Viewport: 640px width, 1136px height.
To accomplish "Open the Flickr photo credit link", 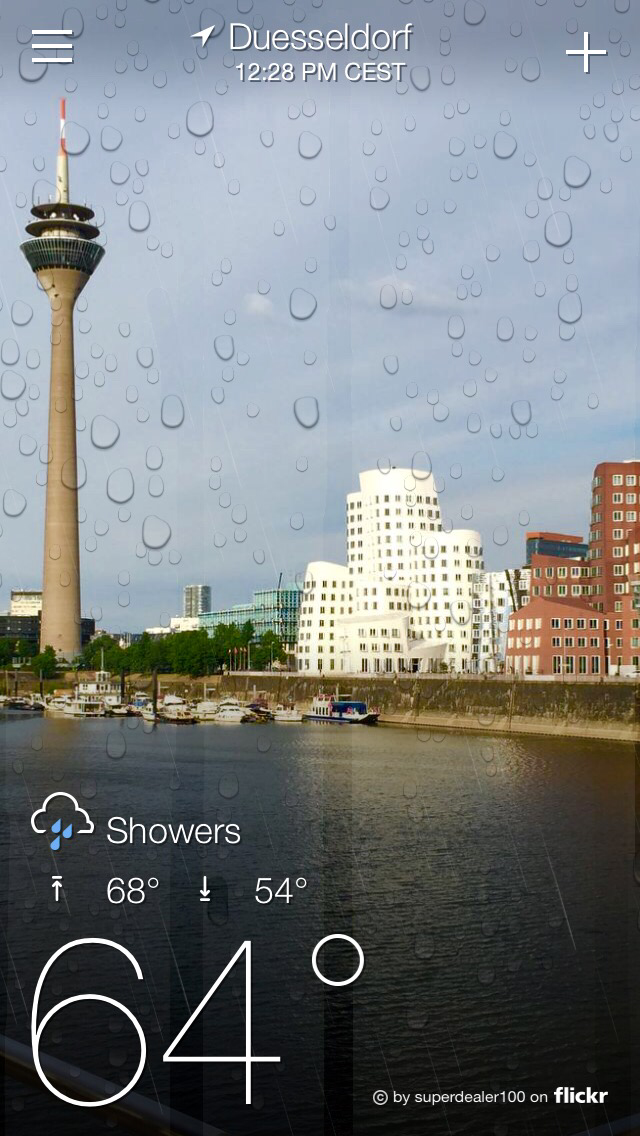I will [490, 1097].
